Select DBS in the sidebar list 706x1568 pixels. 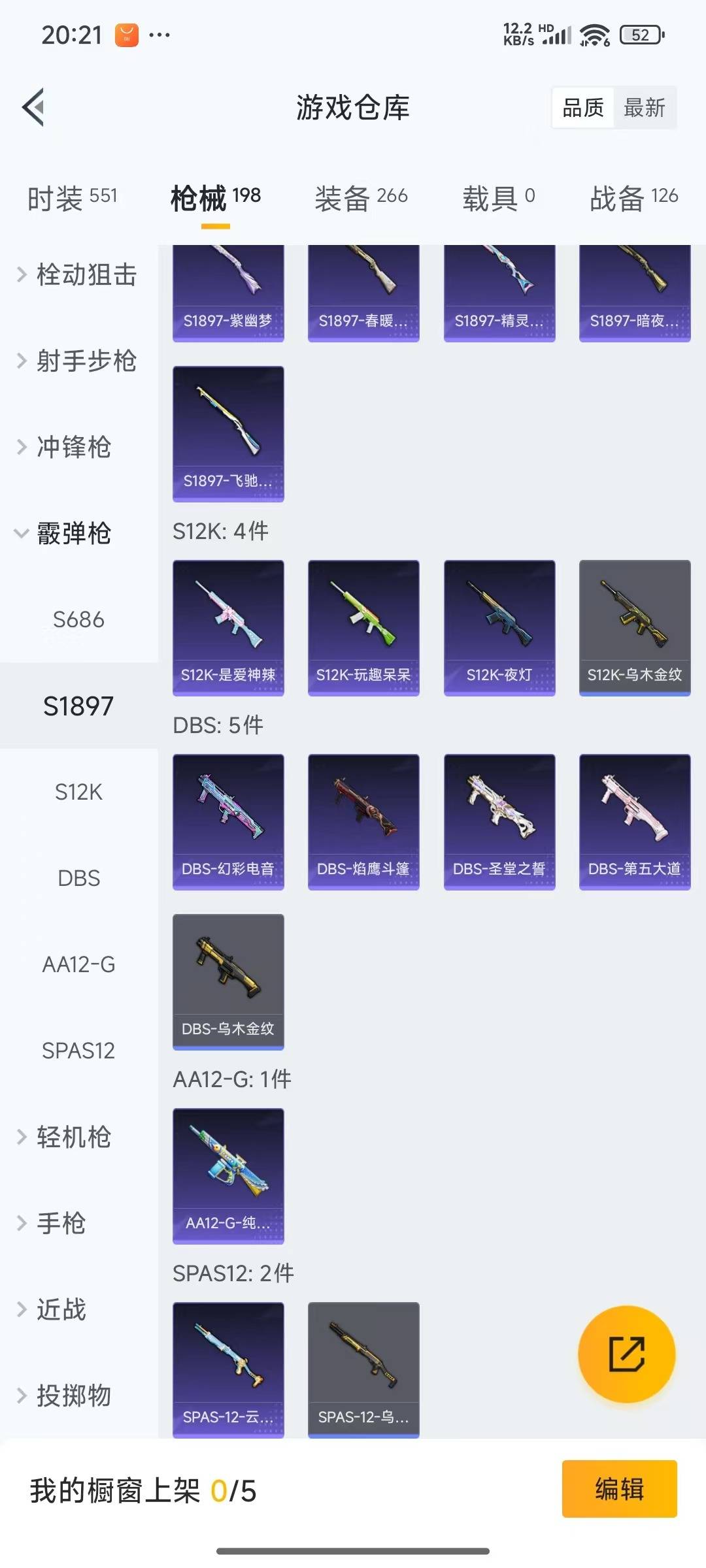pyautogui.click(x=78, y=878)
